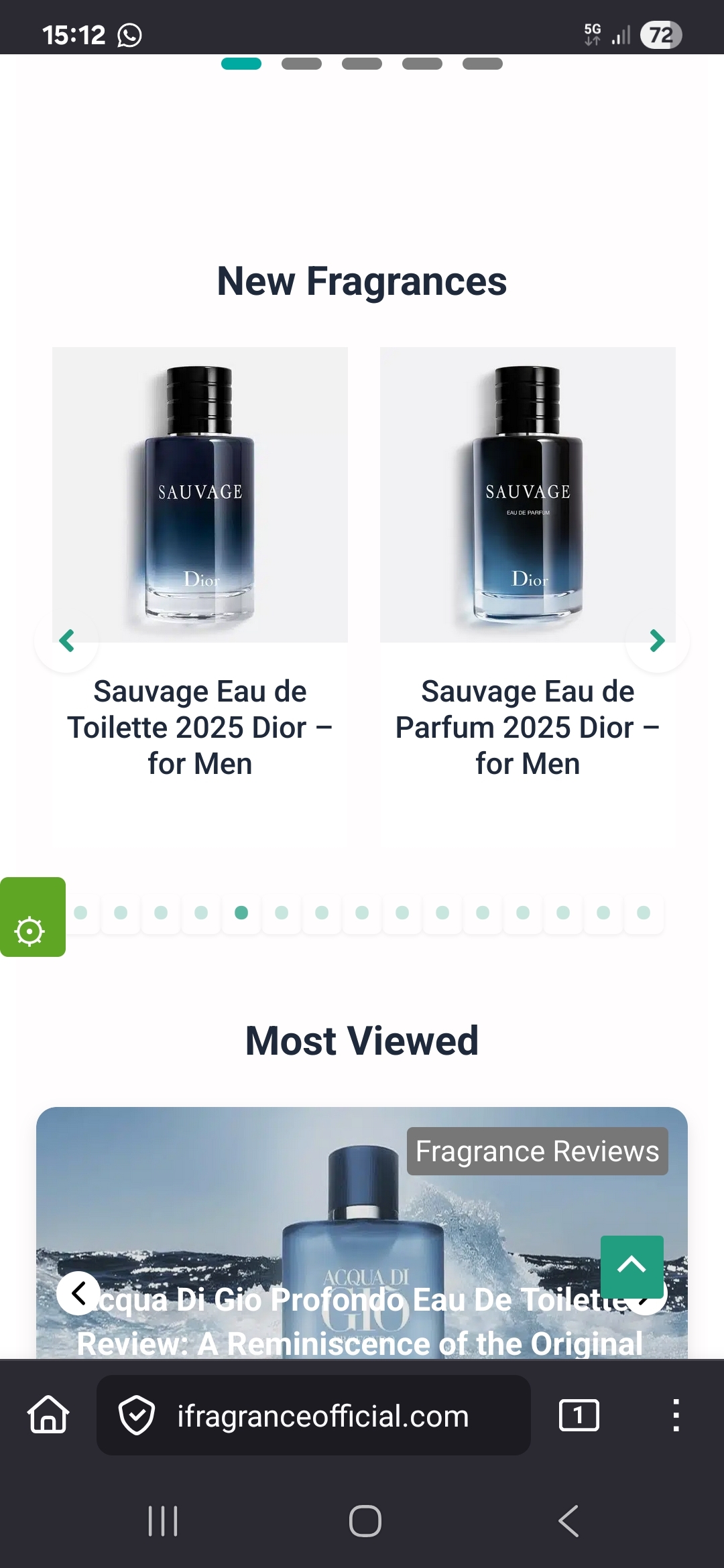
Task: Open the green settings gear widget
Action: 32,930
